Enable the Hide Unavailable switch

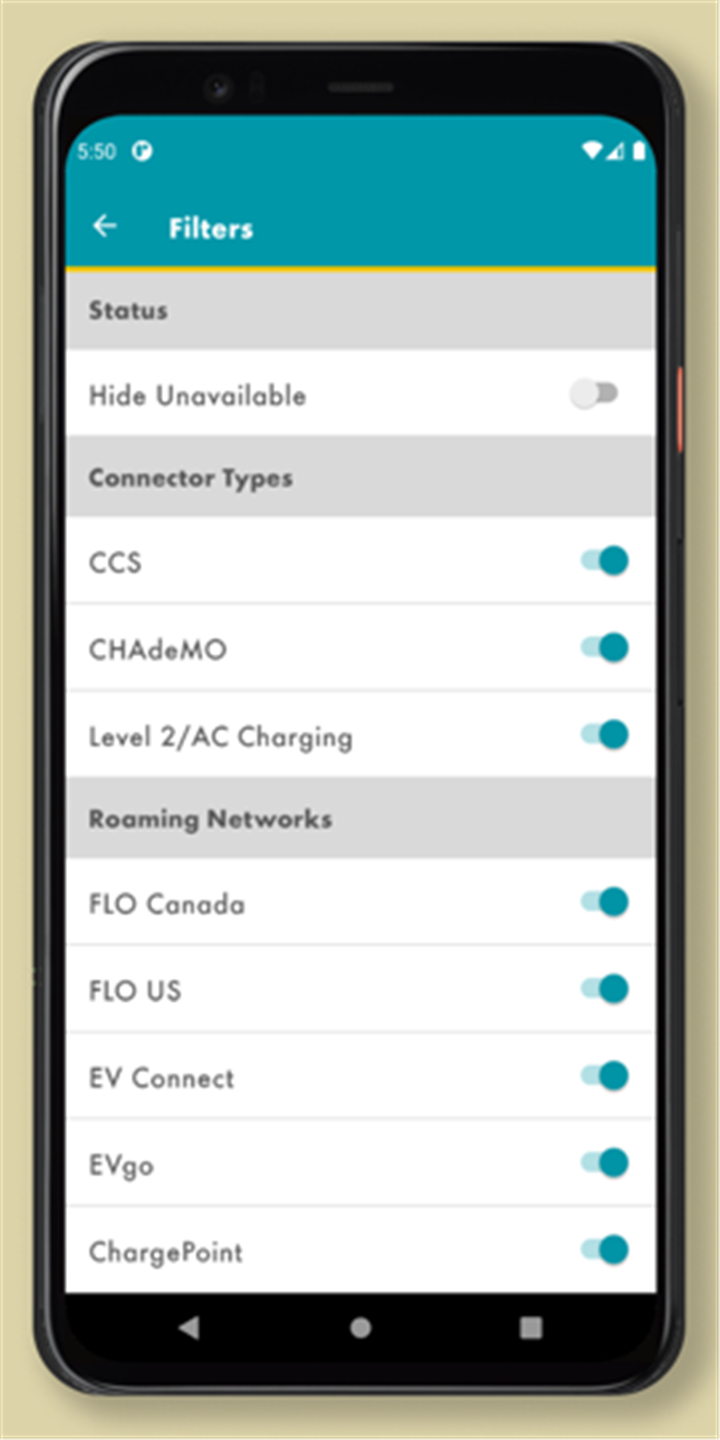pyautogui.click(x=594, y=394)
